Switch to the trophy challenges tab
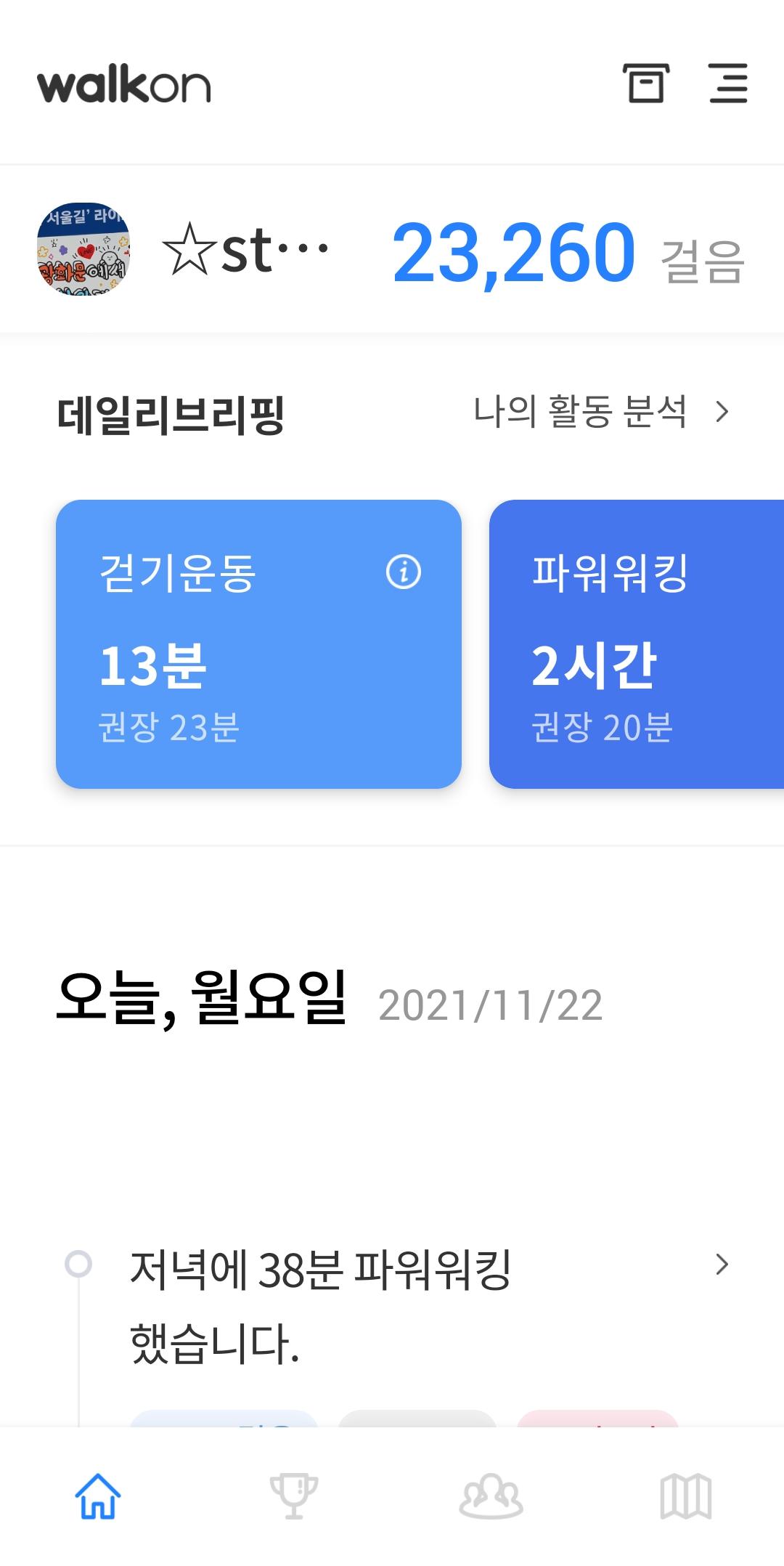 coord(294,1496)
